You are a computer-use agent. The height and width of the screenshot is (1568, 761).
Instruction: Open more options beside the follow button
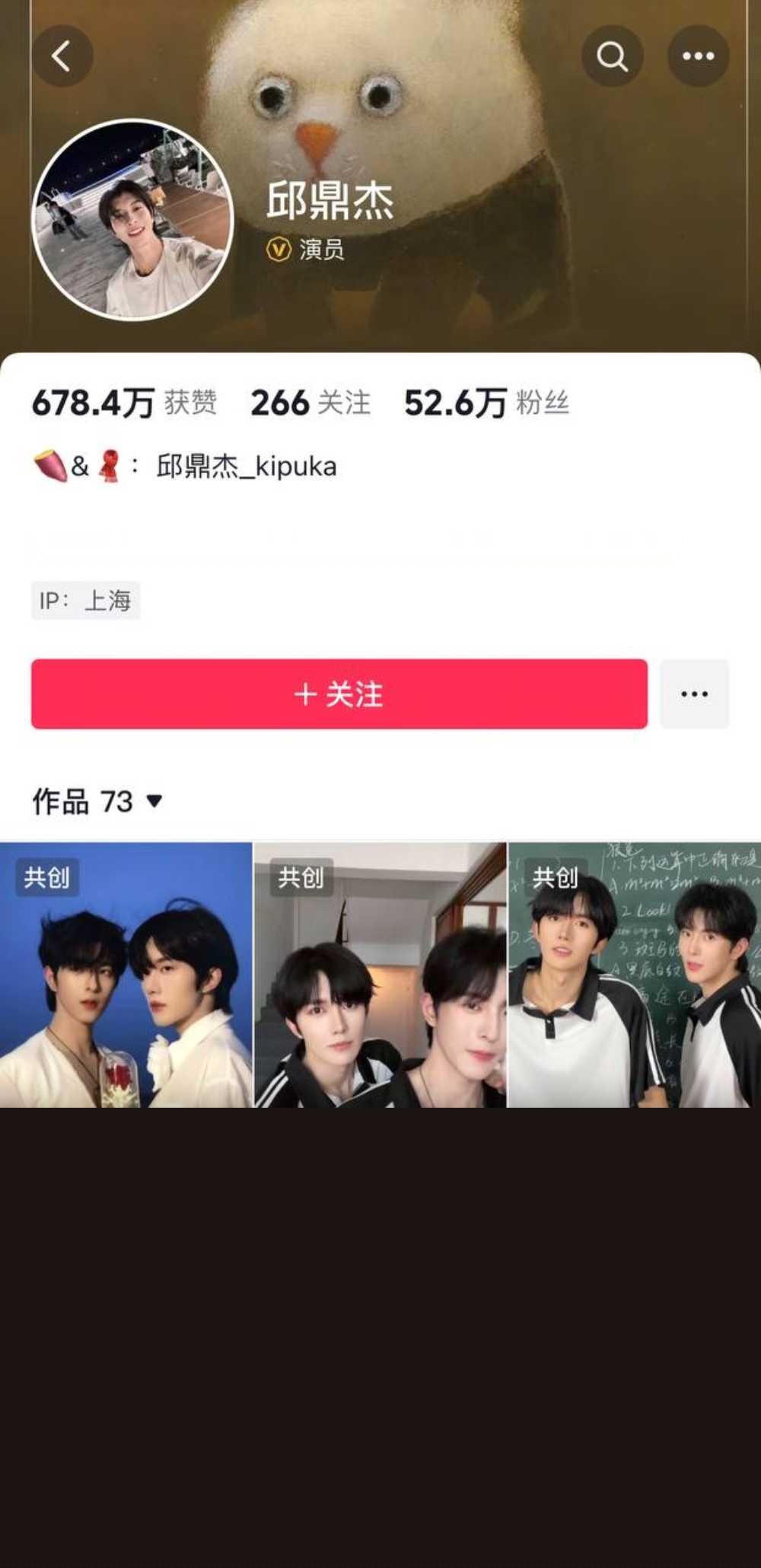(x=694, y=694)
